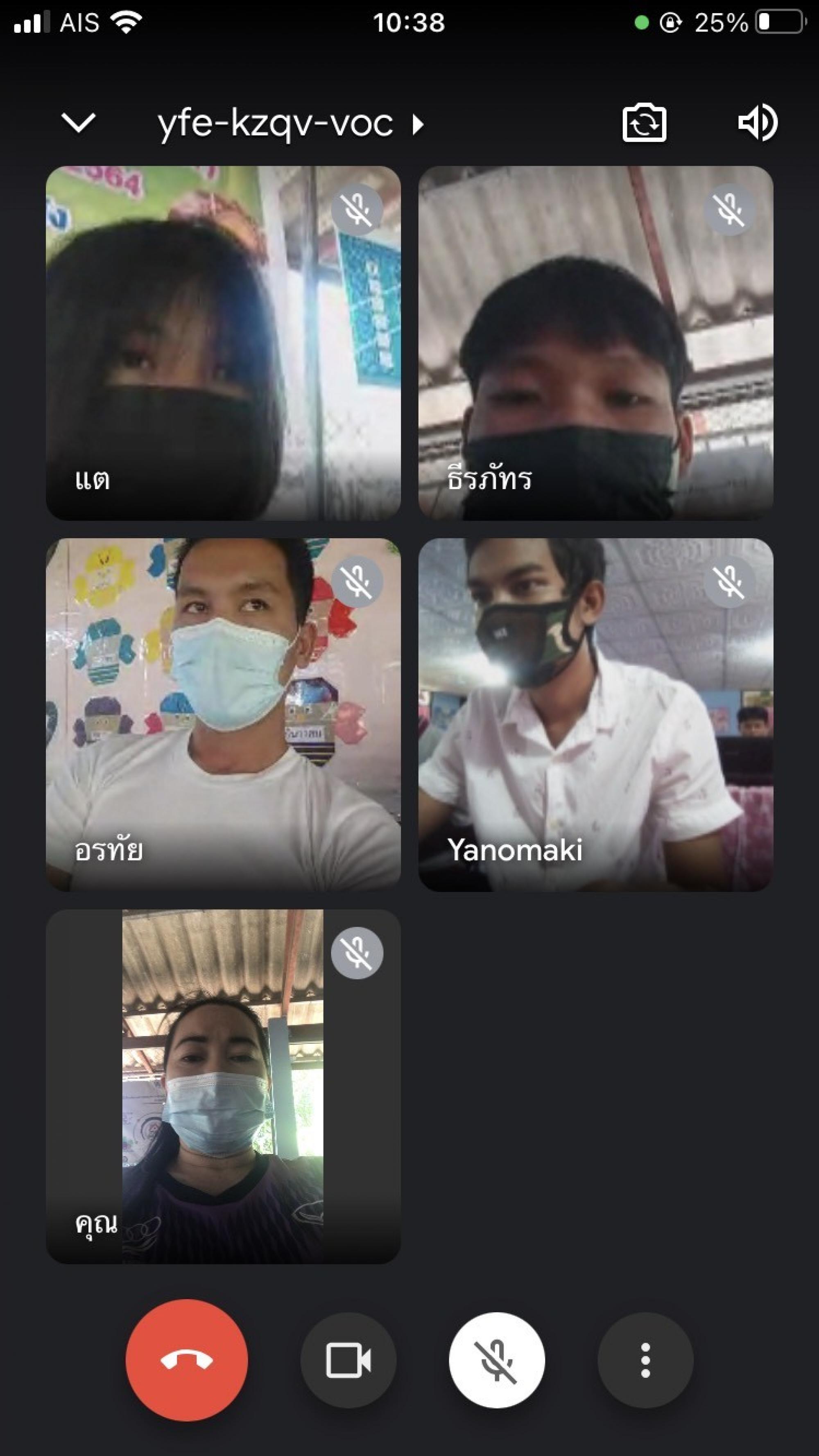Image resolution: width=819 pixels, height=1456 pixels.
Task: Open the three-dot more options menu
Action: tap(645, 1360)
